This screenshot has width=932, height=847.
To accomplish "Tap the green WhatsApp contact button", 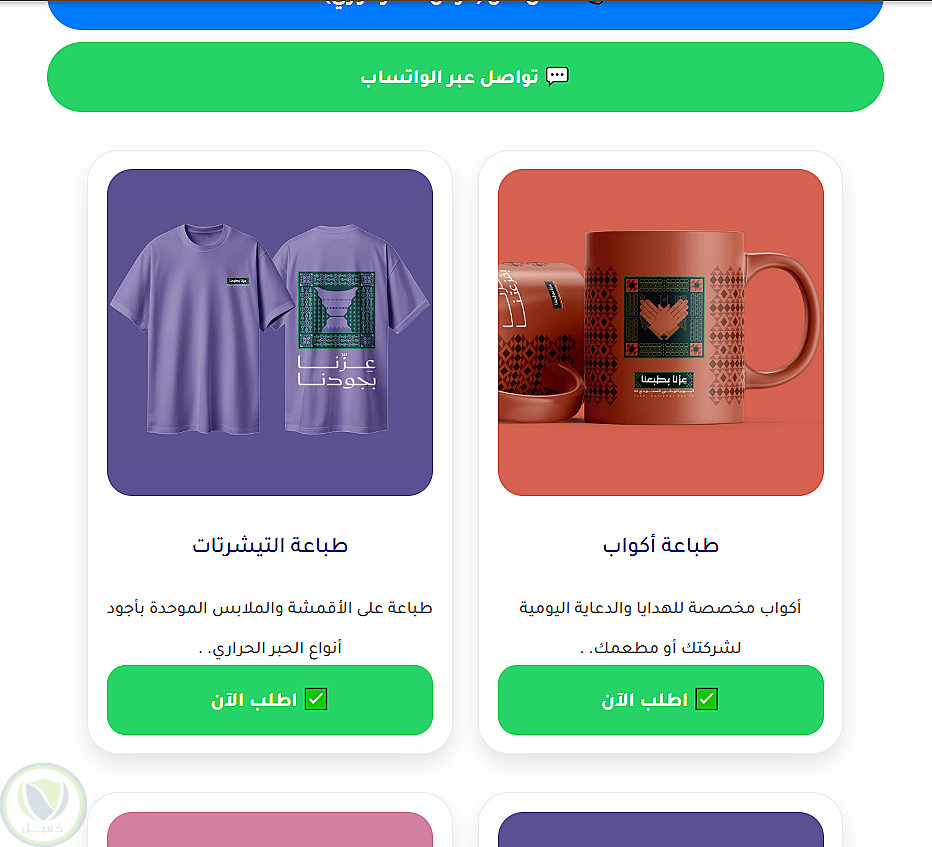I will [x=465, y=77].
